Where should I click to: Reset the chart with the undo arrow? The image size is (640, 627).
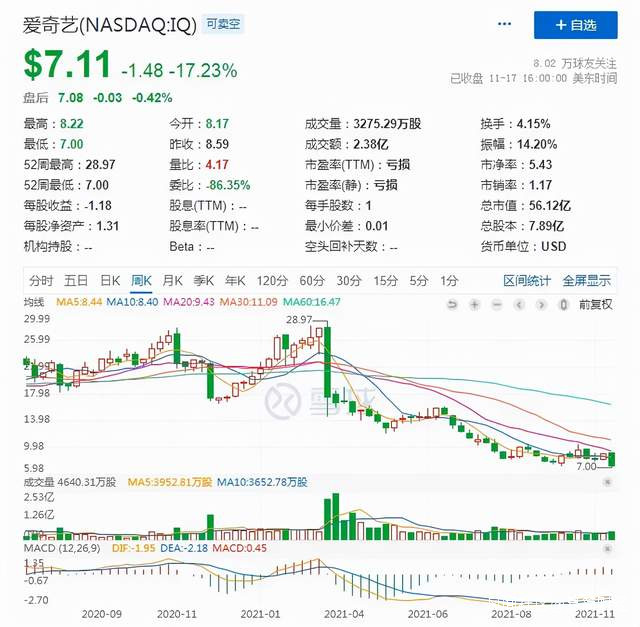pos(452,304)
